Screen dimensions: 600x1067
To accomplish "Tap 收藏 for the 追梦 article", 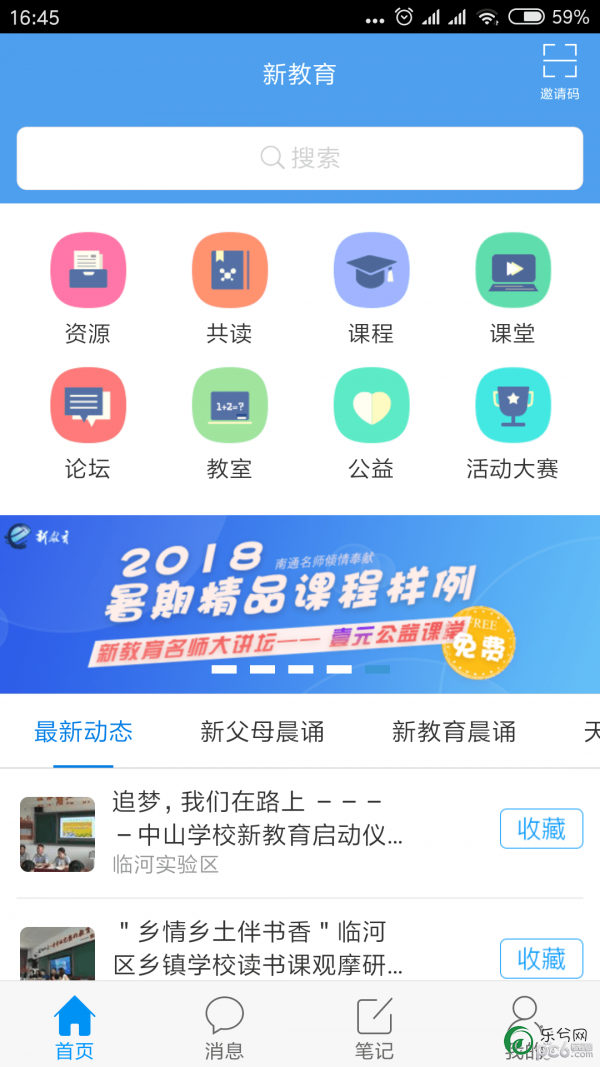I will pyautogui.click(x=541, y=829).
